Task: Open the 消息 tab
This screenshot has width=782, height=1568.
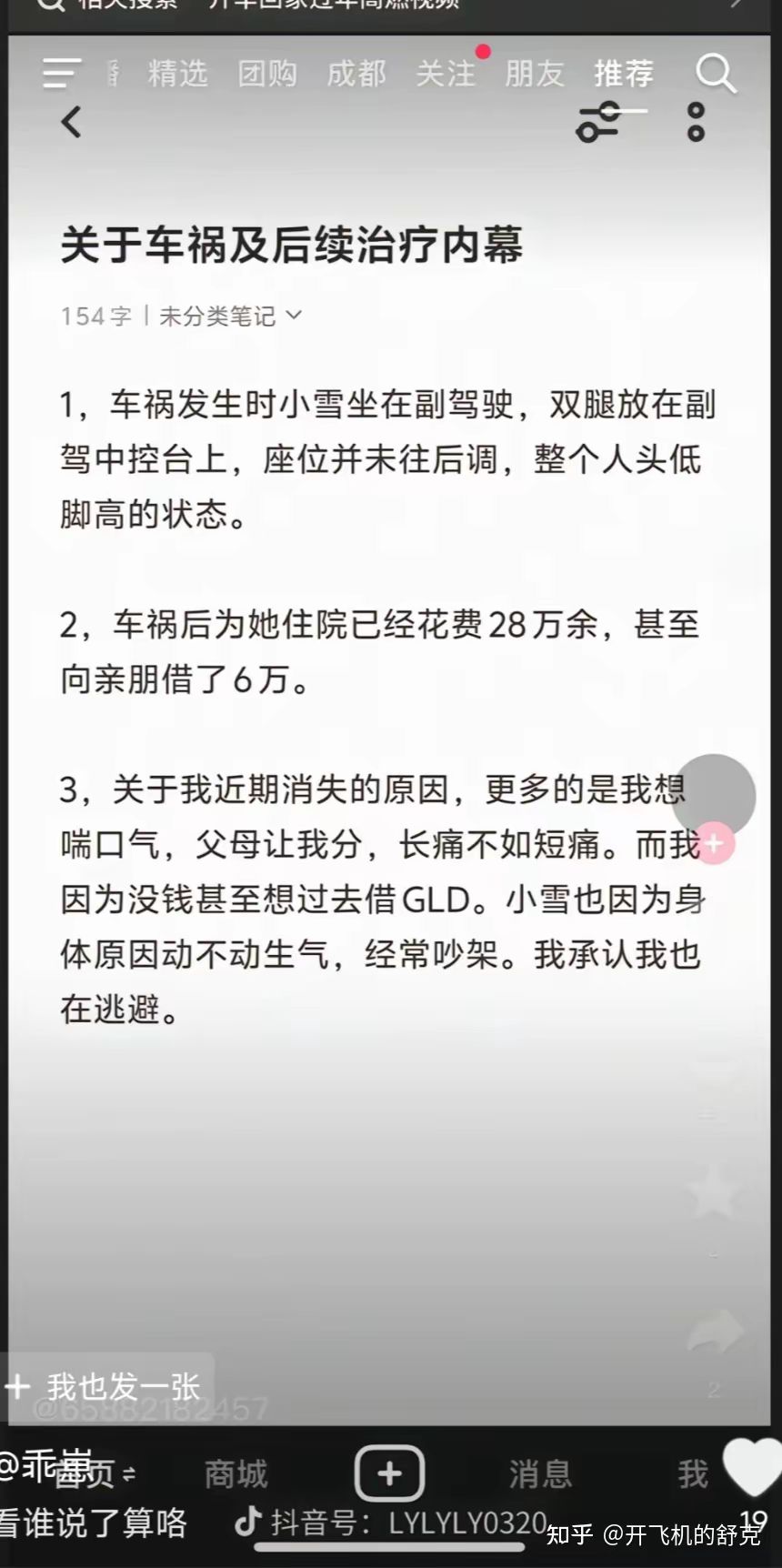Action: pyautogui.click(x=540, y=1473)
